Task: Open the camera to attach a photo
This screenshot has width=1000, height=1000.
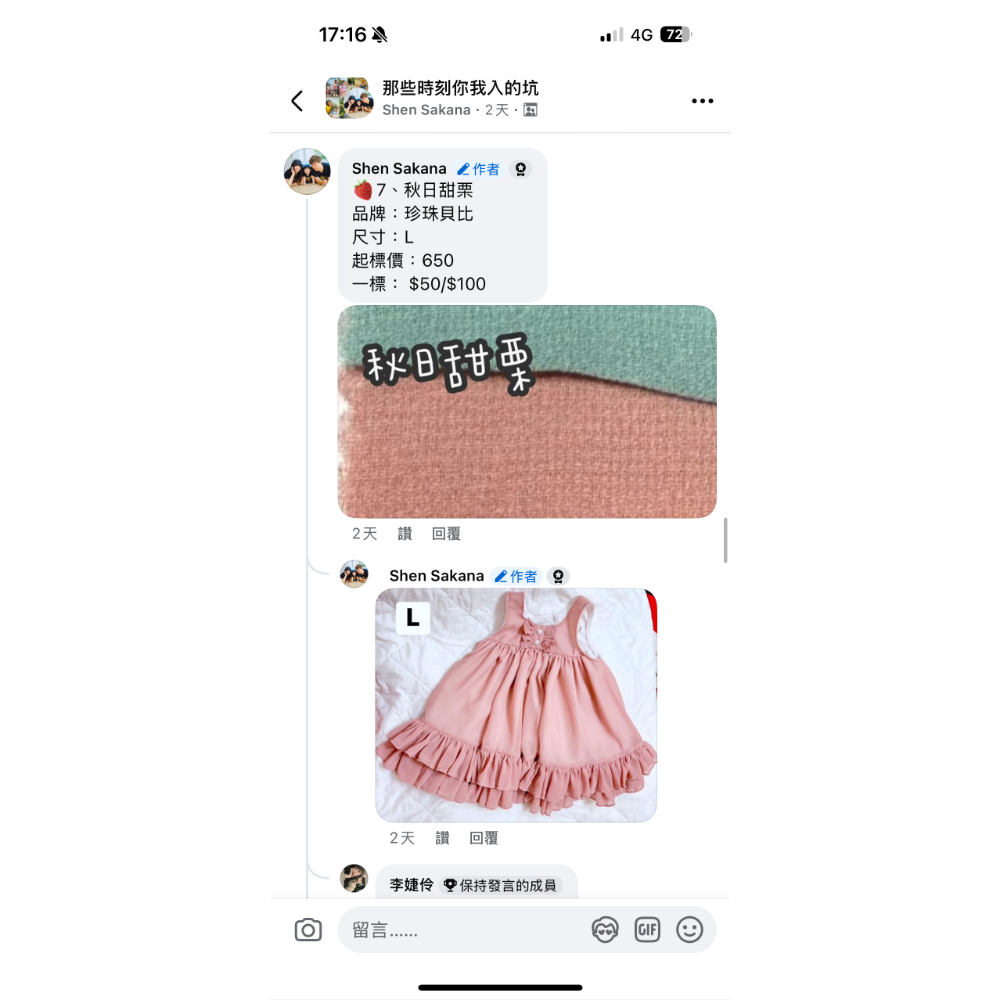Action: tap(308, 930)
